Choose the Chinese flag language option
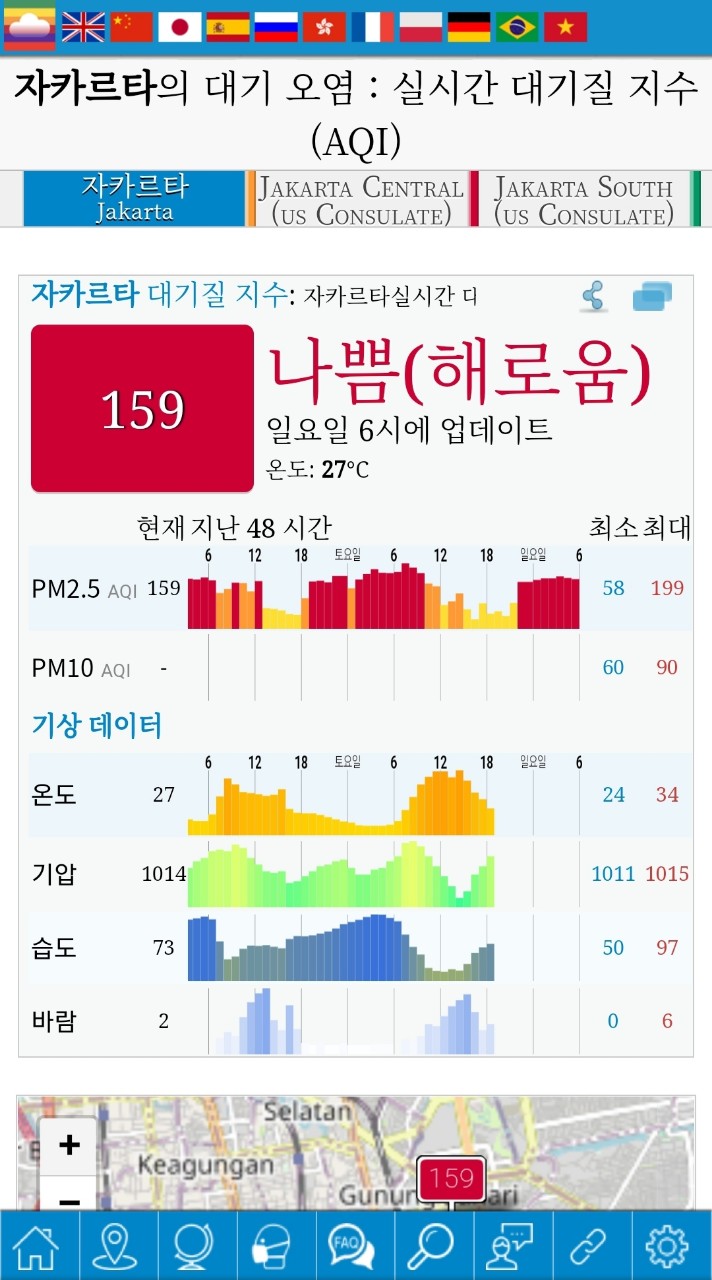 click(x=131, y=27)
